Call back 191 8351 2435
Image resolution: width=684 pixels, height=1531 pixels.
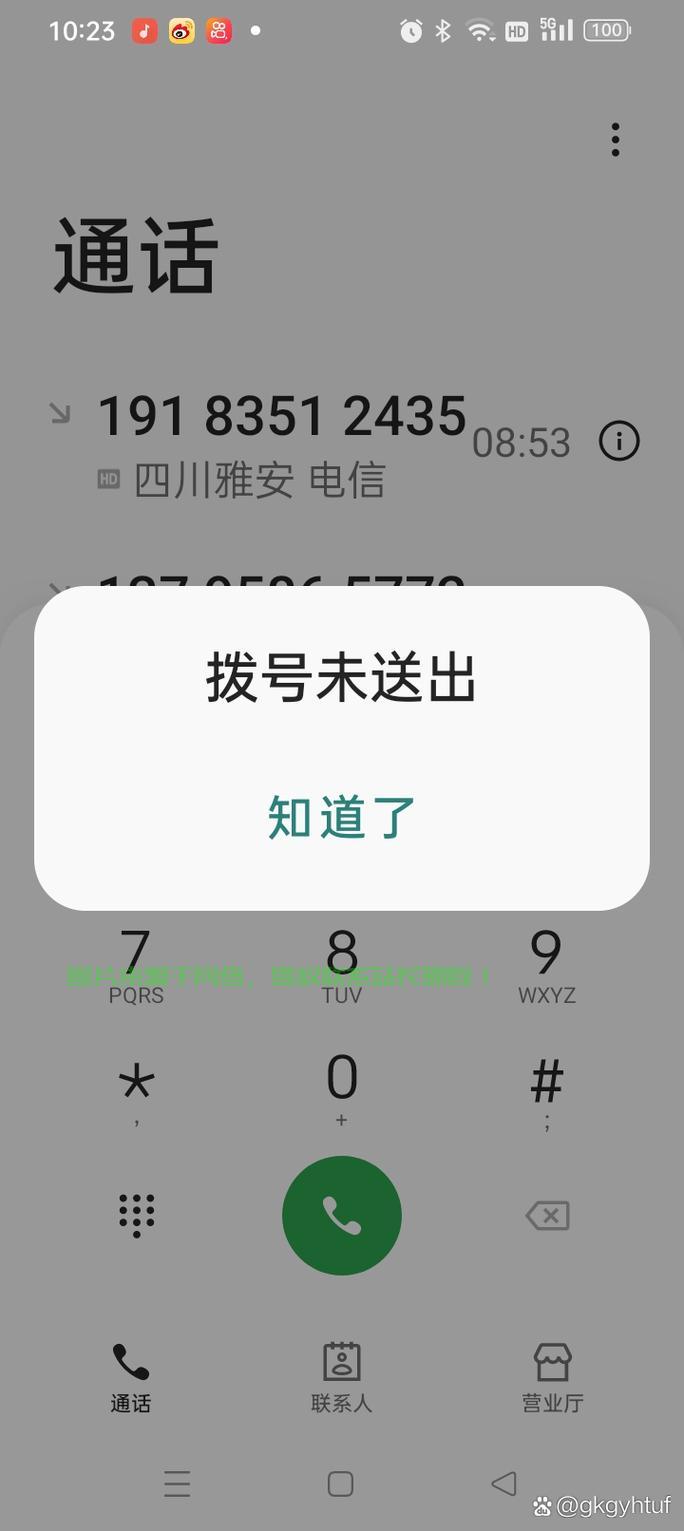click(281, 418)
